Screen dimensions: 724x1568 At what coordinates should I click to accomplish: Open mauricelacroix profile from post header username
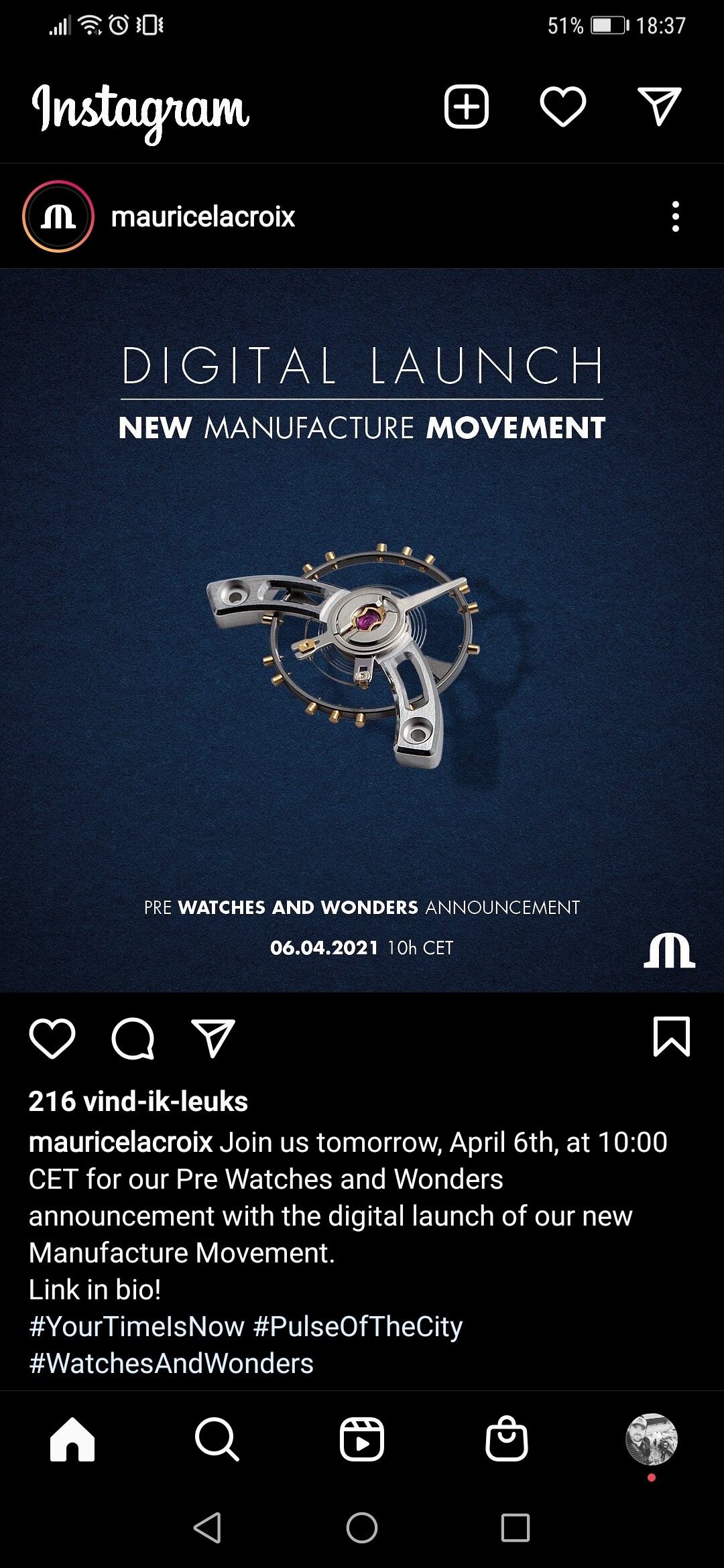click(x=203, y=216)
